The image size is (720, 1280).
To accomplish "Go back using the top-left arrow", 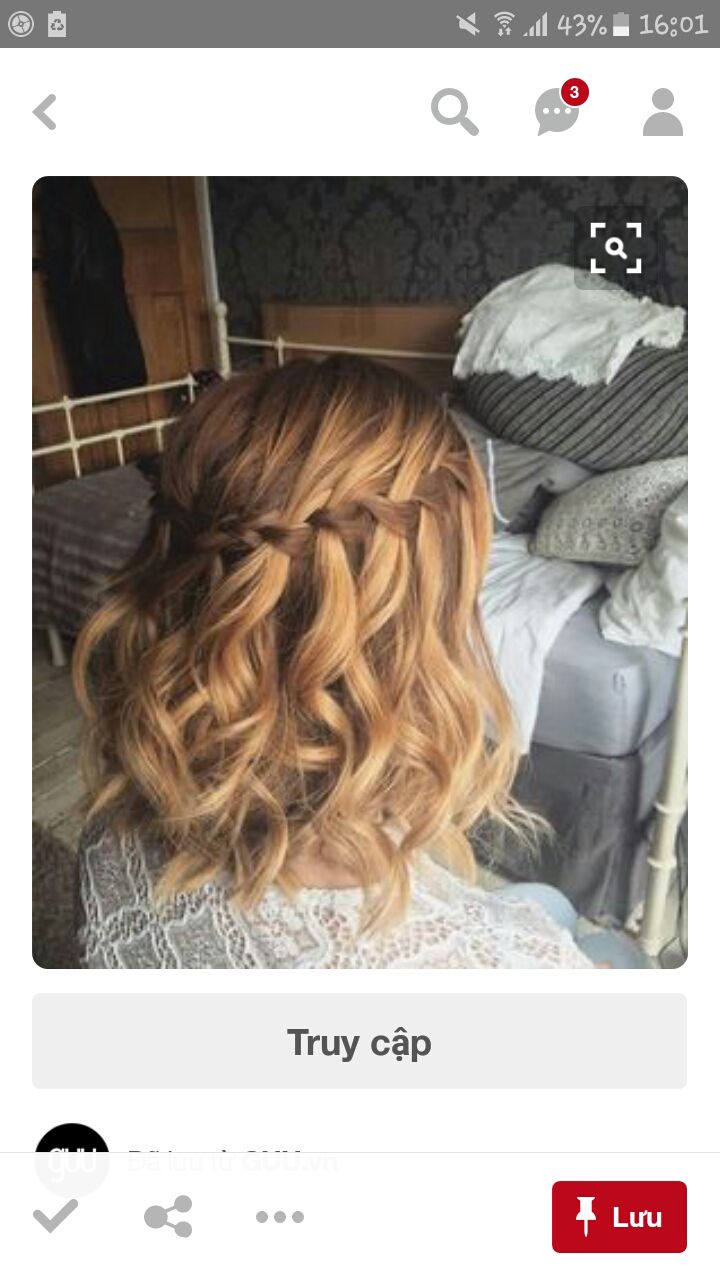I will point(45,112).
